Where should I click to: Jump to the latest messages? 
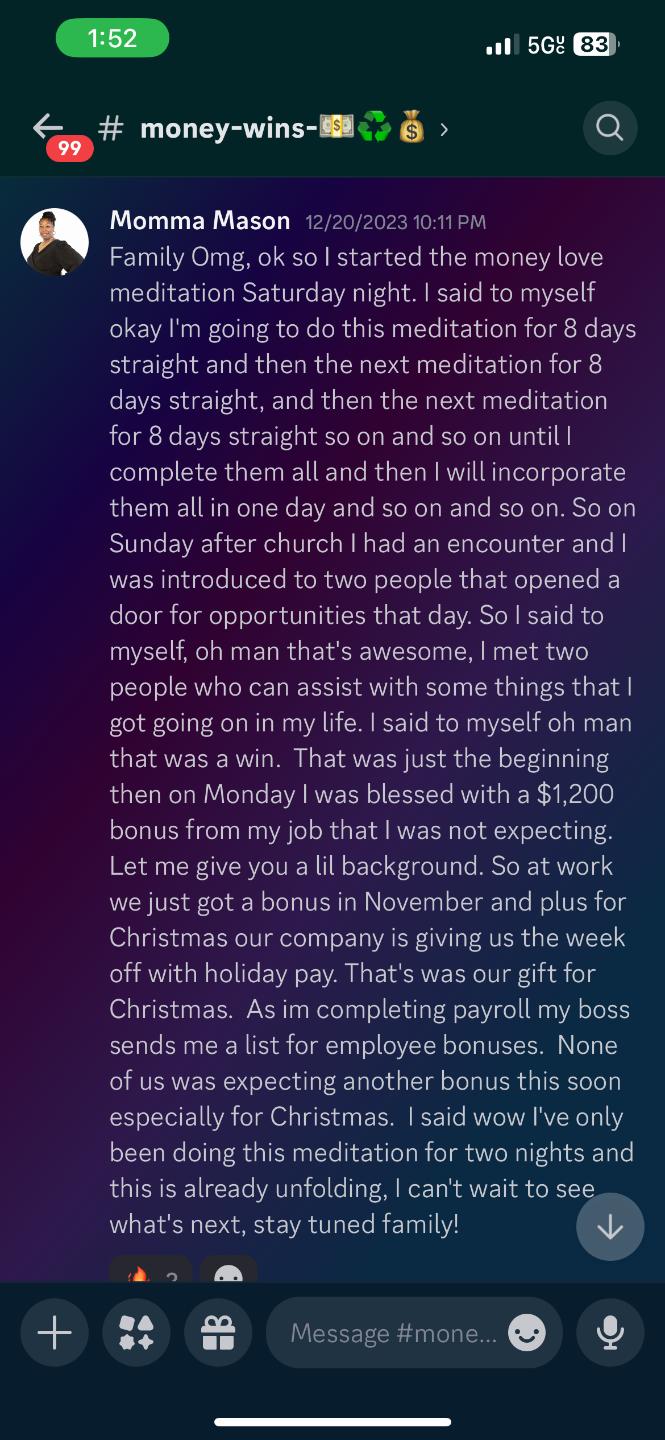tap(609, 1226)
